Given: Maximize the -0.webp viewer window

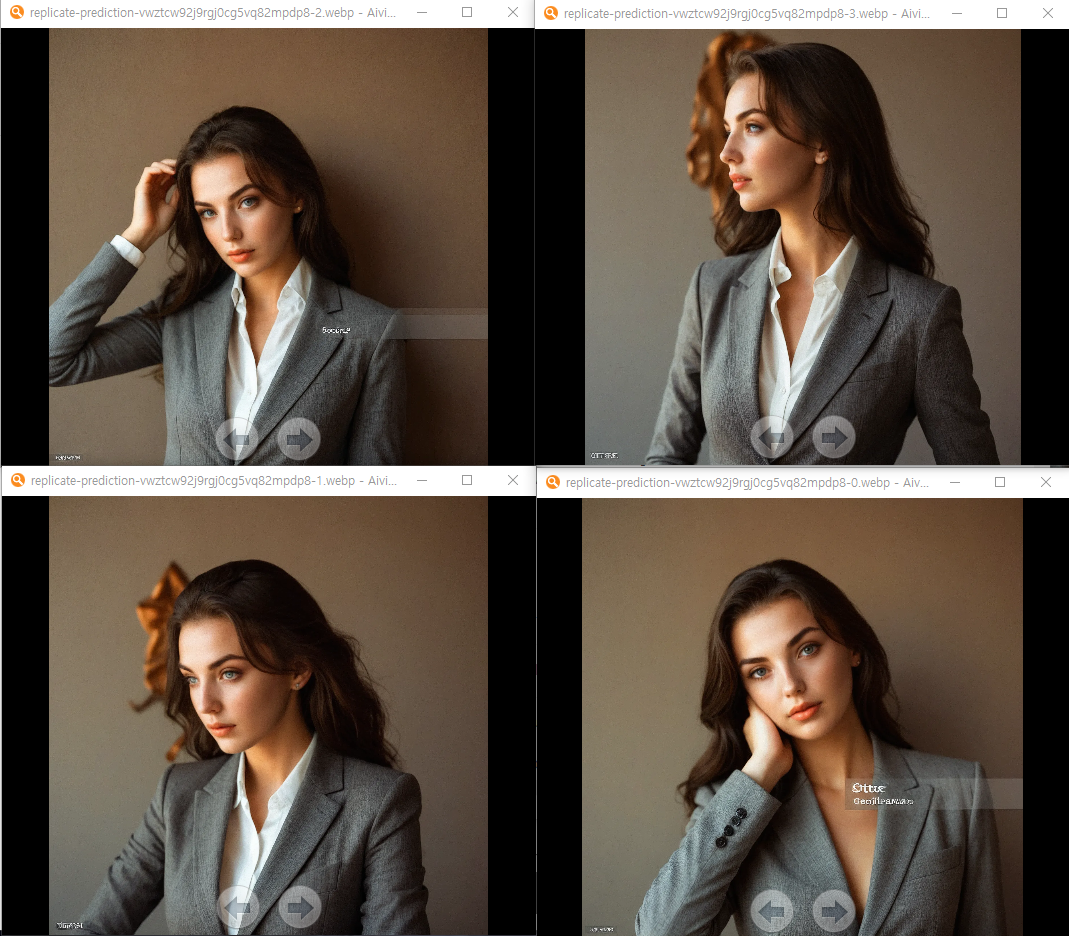Looking at the screenshot, I should point(1000,482).
